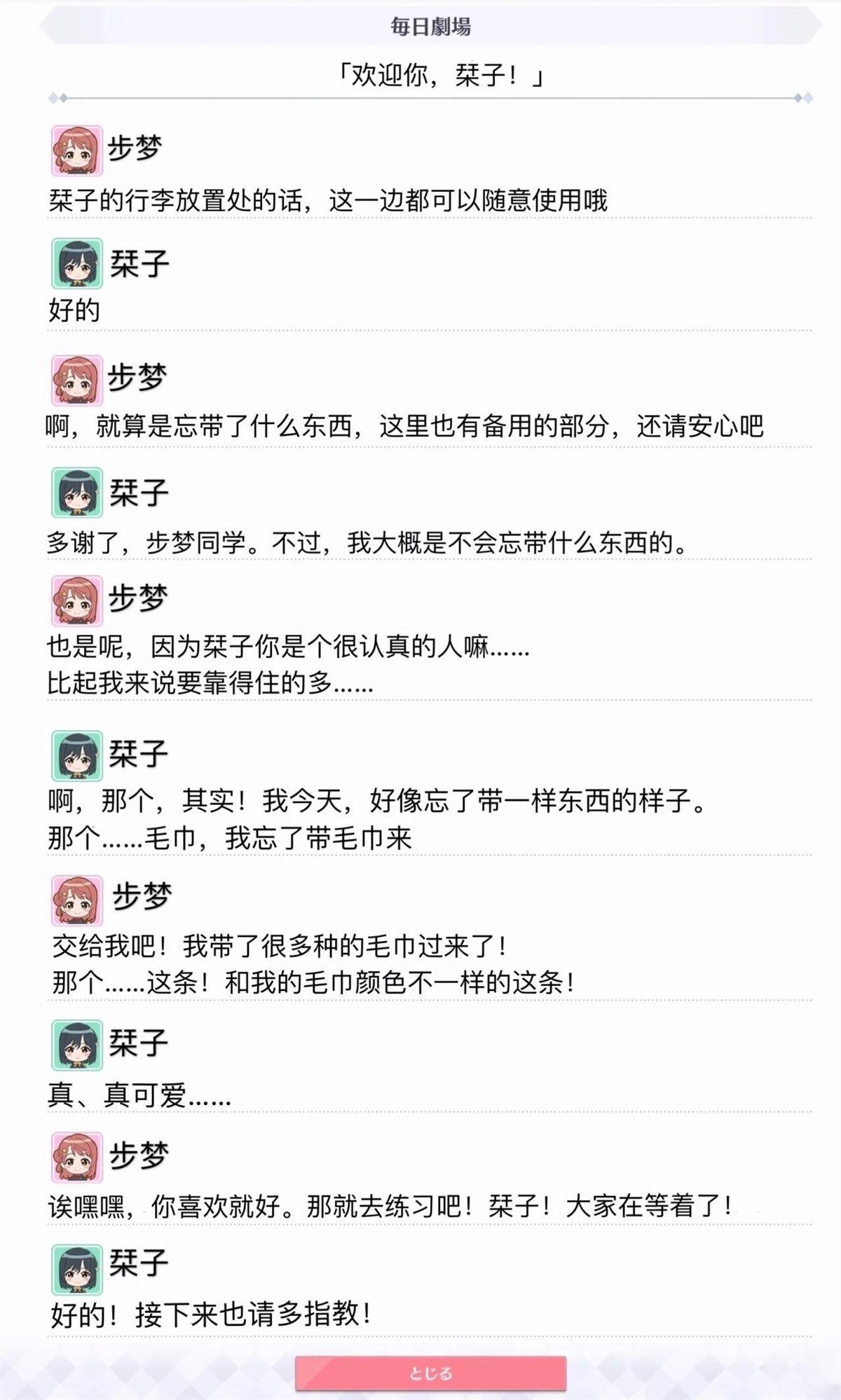Close the daily theater dialogue with とじる

click(430, 1373)
